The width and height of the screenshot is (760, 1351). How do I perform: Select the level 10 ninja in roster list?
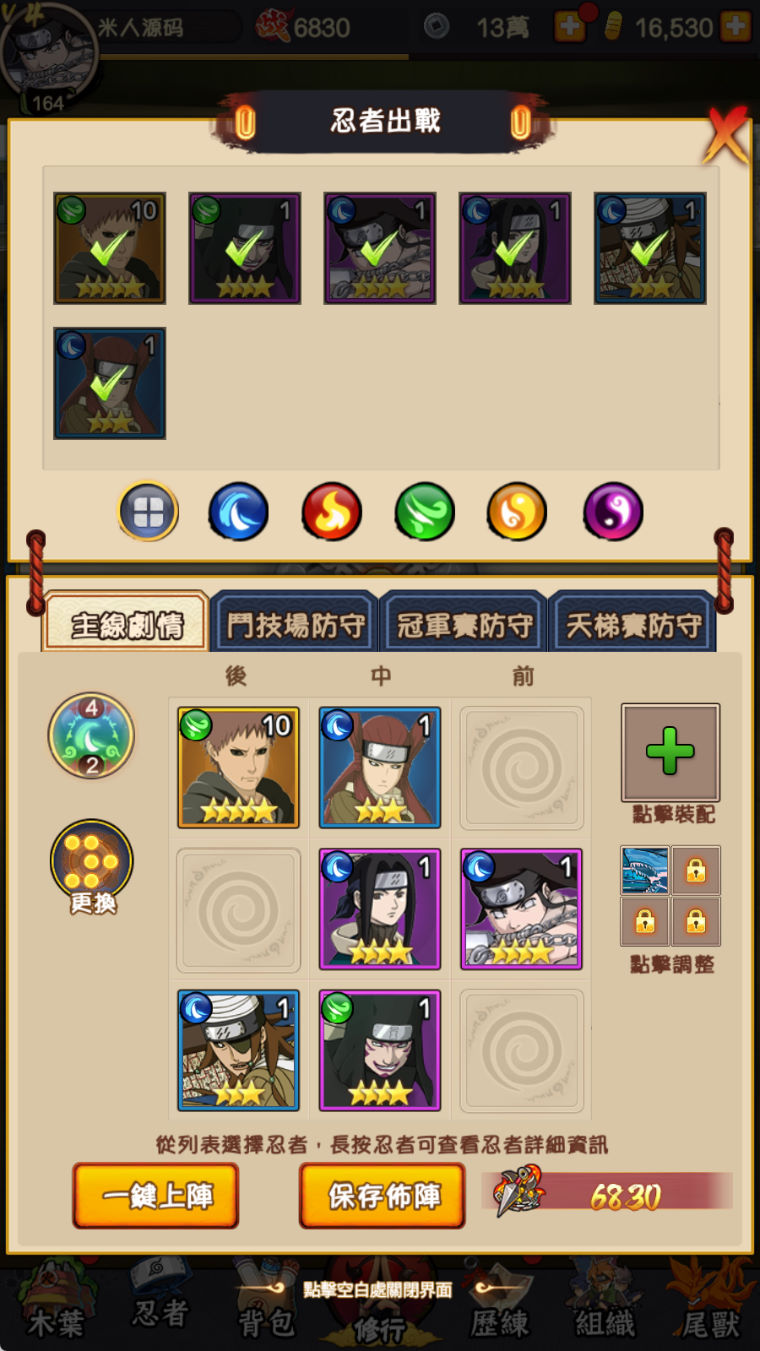(x=110, y=248)
